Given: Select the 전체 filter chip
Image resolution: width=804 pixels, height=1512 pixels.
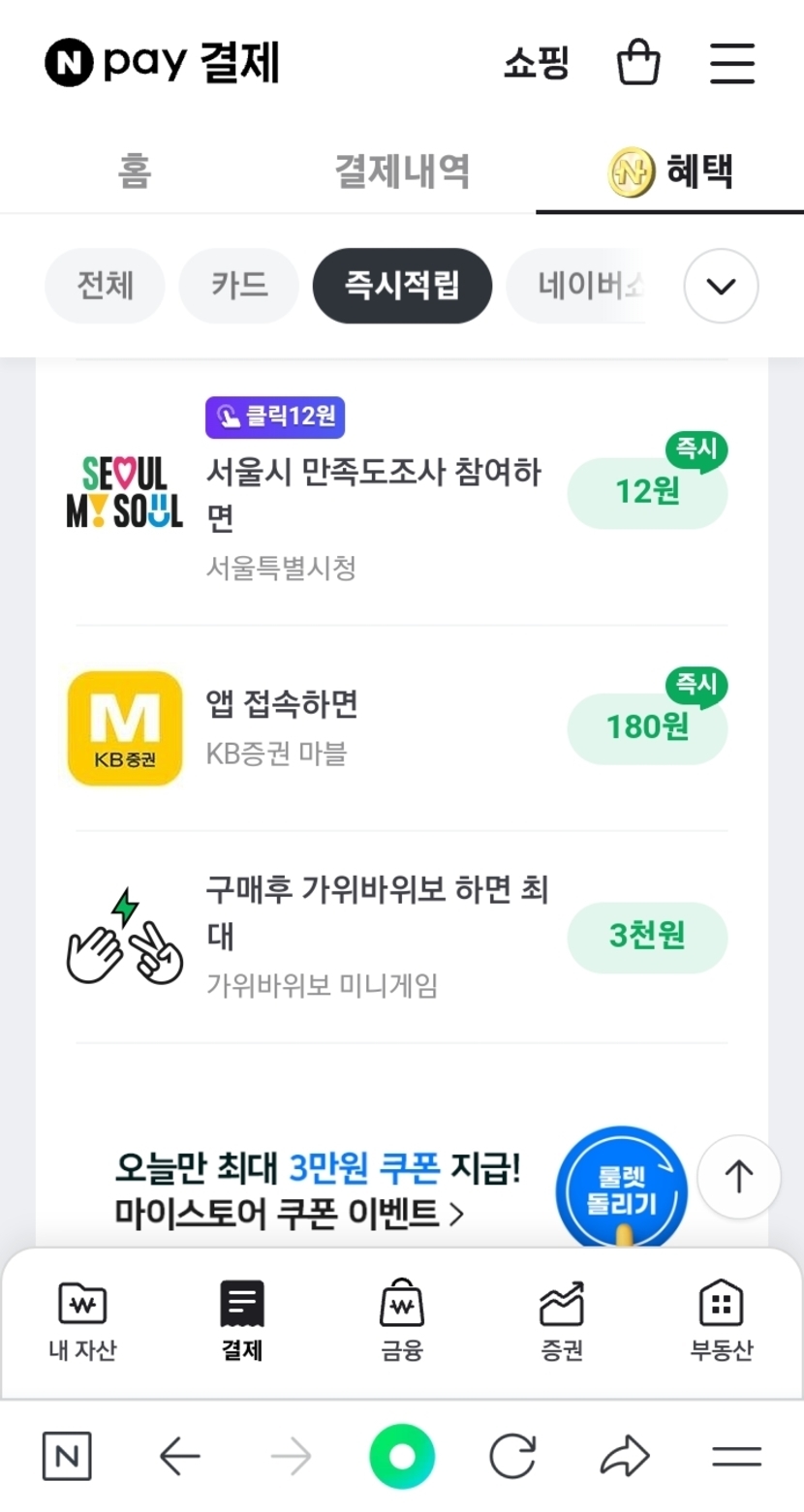Looking at the screenshot, I should pos(105,286).
